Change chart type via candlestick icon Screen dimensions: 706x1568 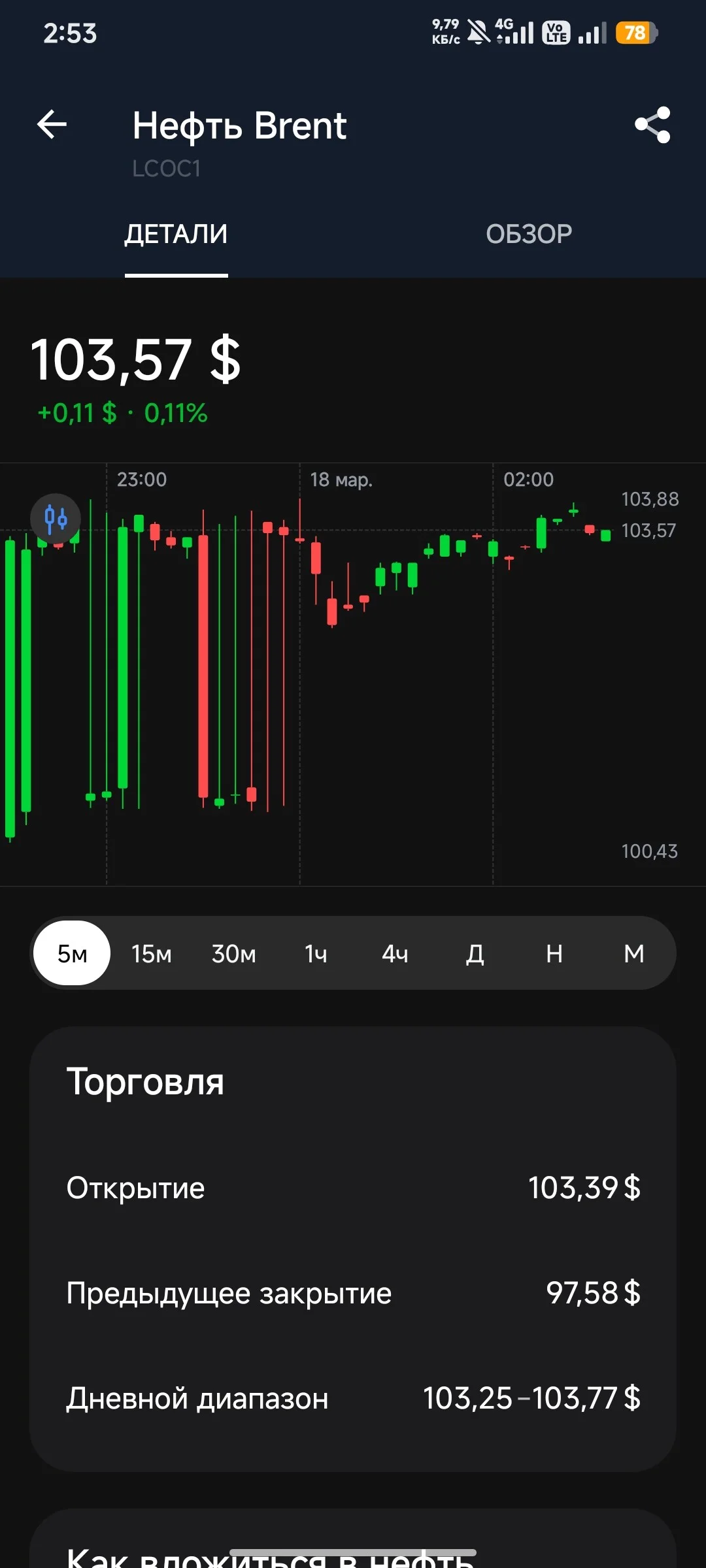tap(56, 519)
